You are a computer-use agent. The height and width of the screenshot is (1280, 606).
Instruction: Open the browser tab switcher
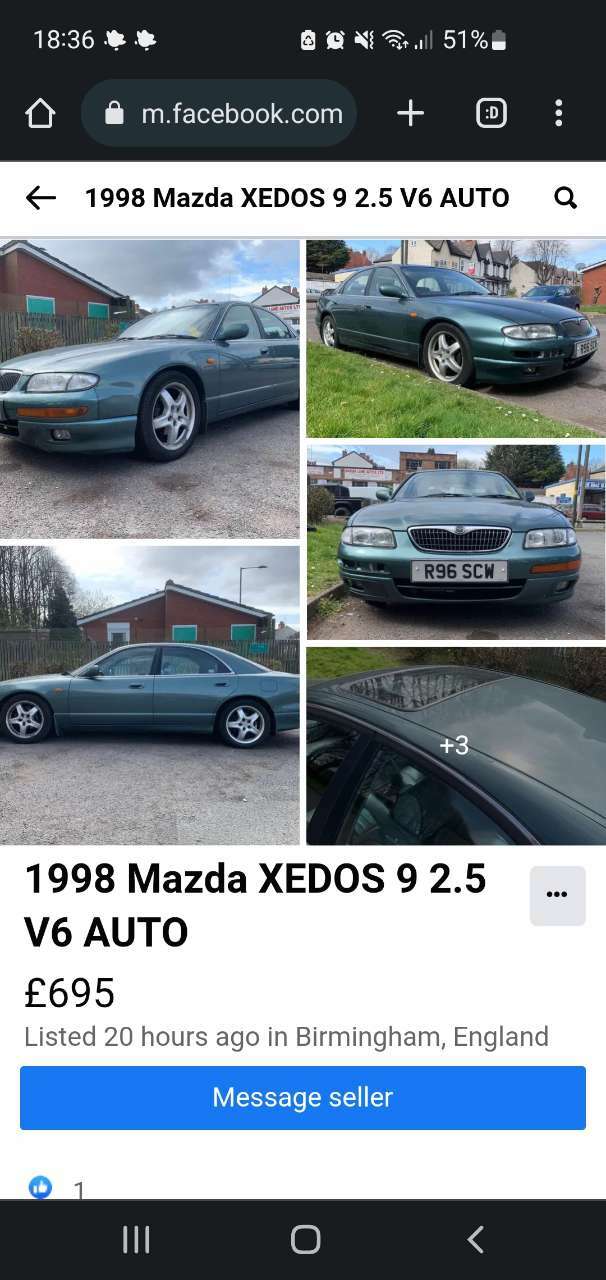491,114
